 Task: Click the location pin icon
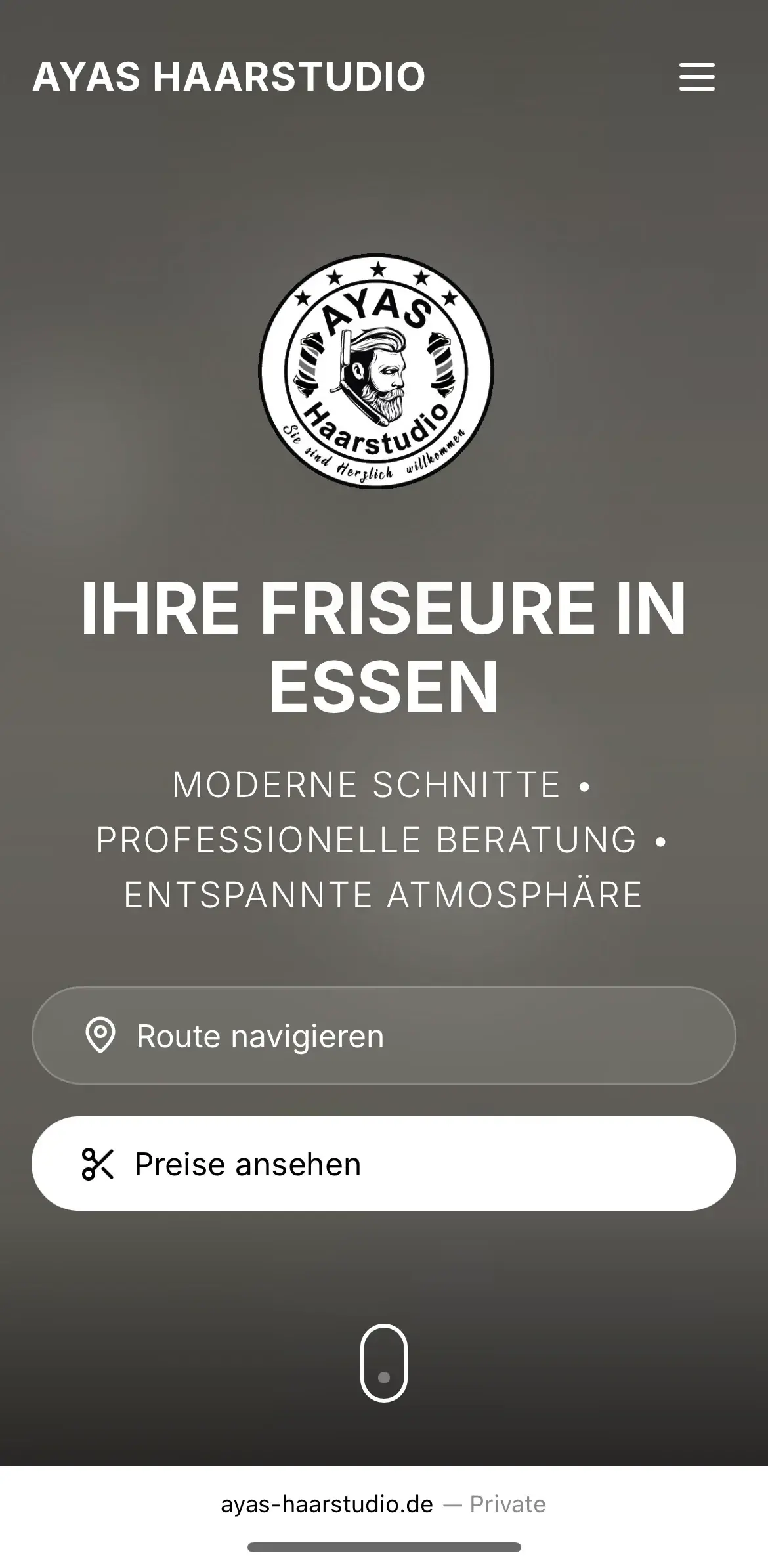tap(100, 1035)
